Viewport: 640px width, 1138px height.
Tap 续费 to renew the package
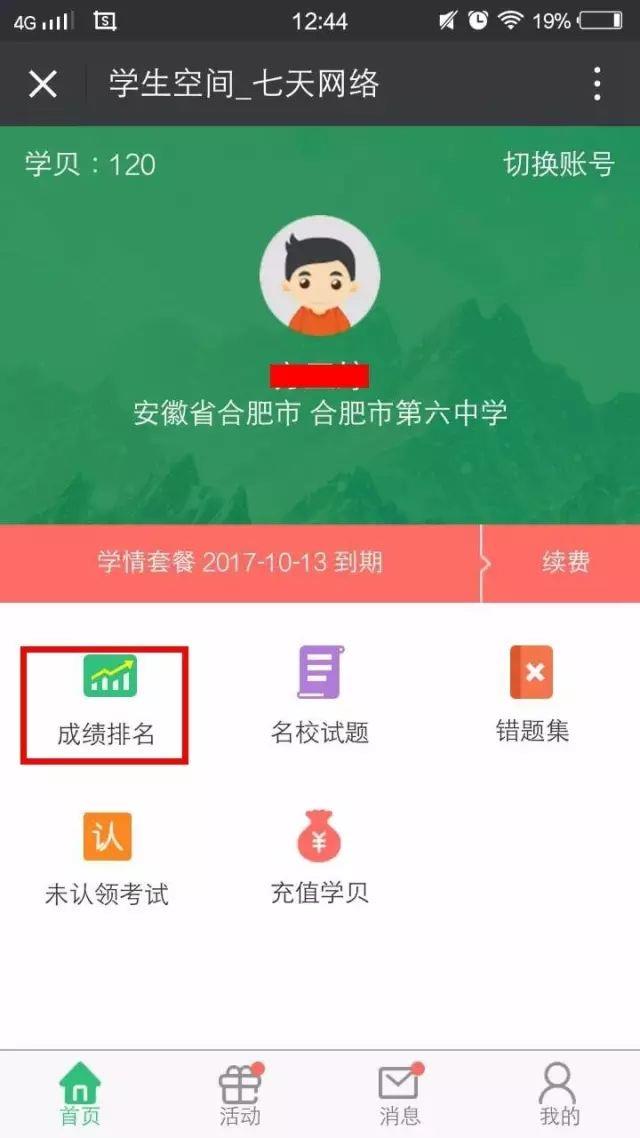click(565, 562)
